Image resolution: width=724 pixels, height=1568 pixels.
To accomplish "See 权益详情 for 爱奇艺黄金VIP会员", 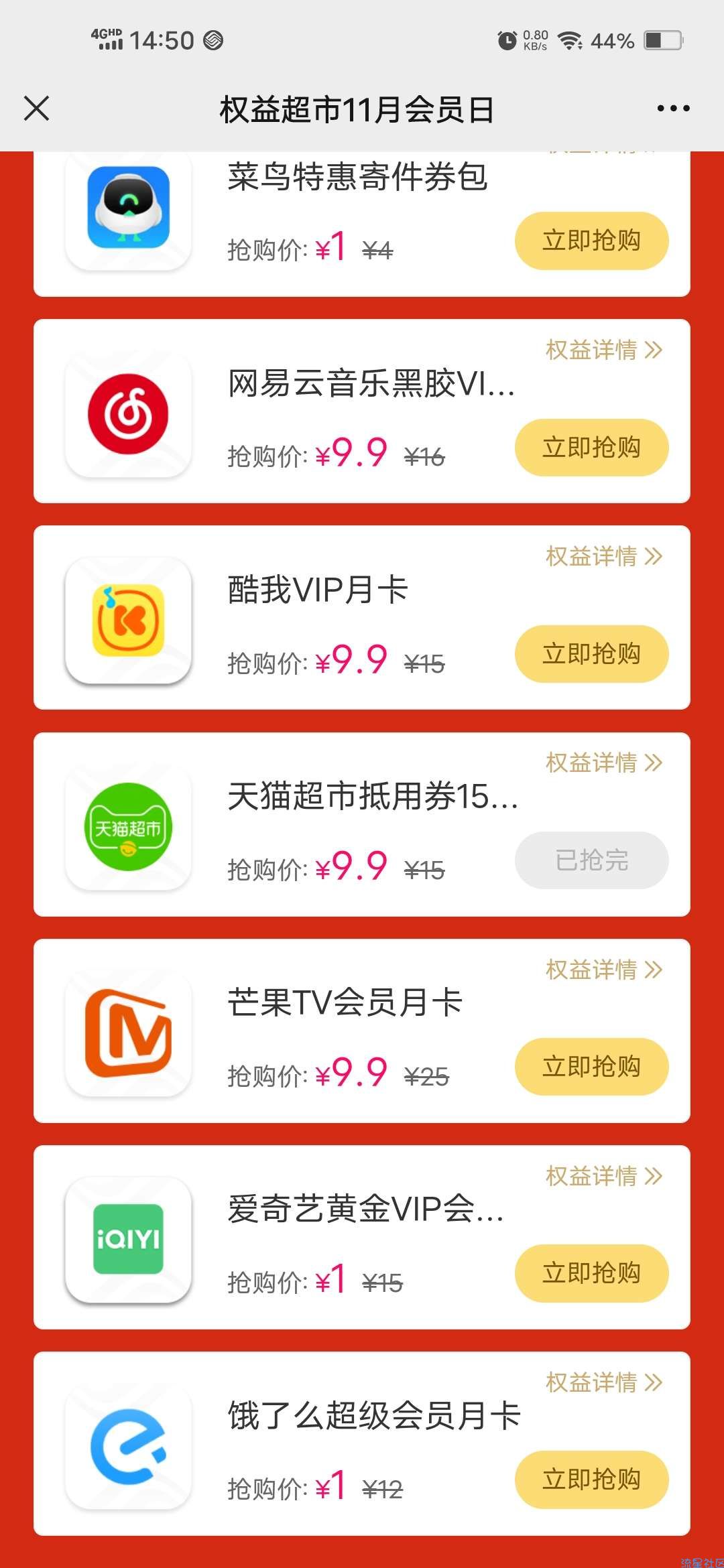I will [603, 1176].
